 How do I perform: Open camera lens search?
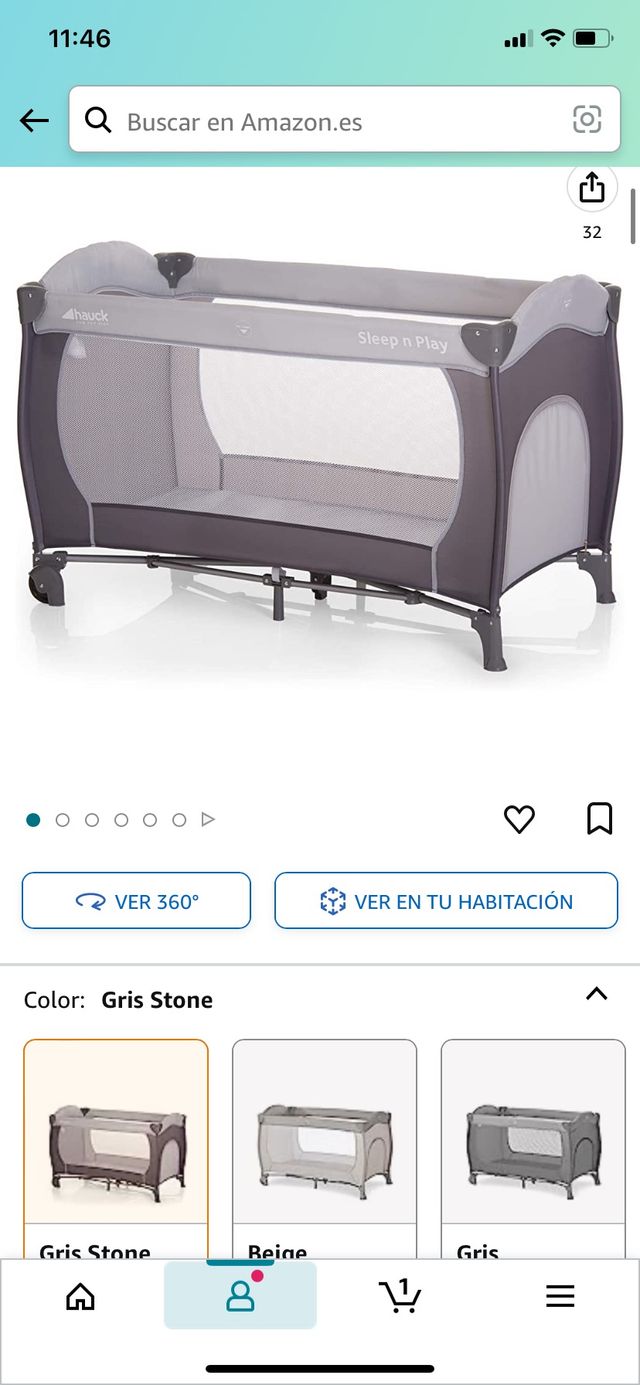587,121
